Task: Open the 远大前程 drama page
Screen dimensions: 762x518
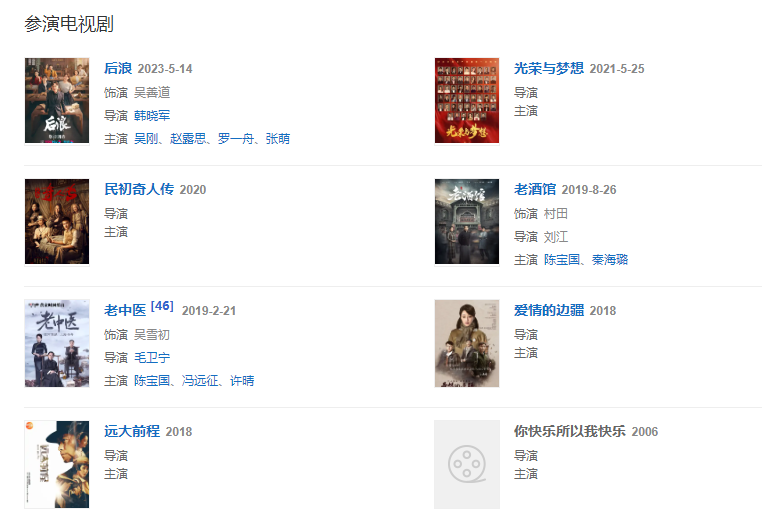Action: (132, 431)
